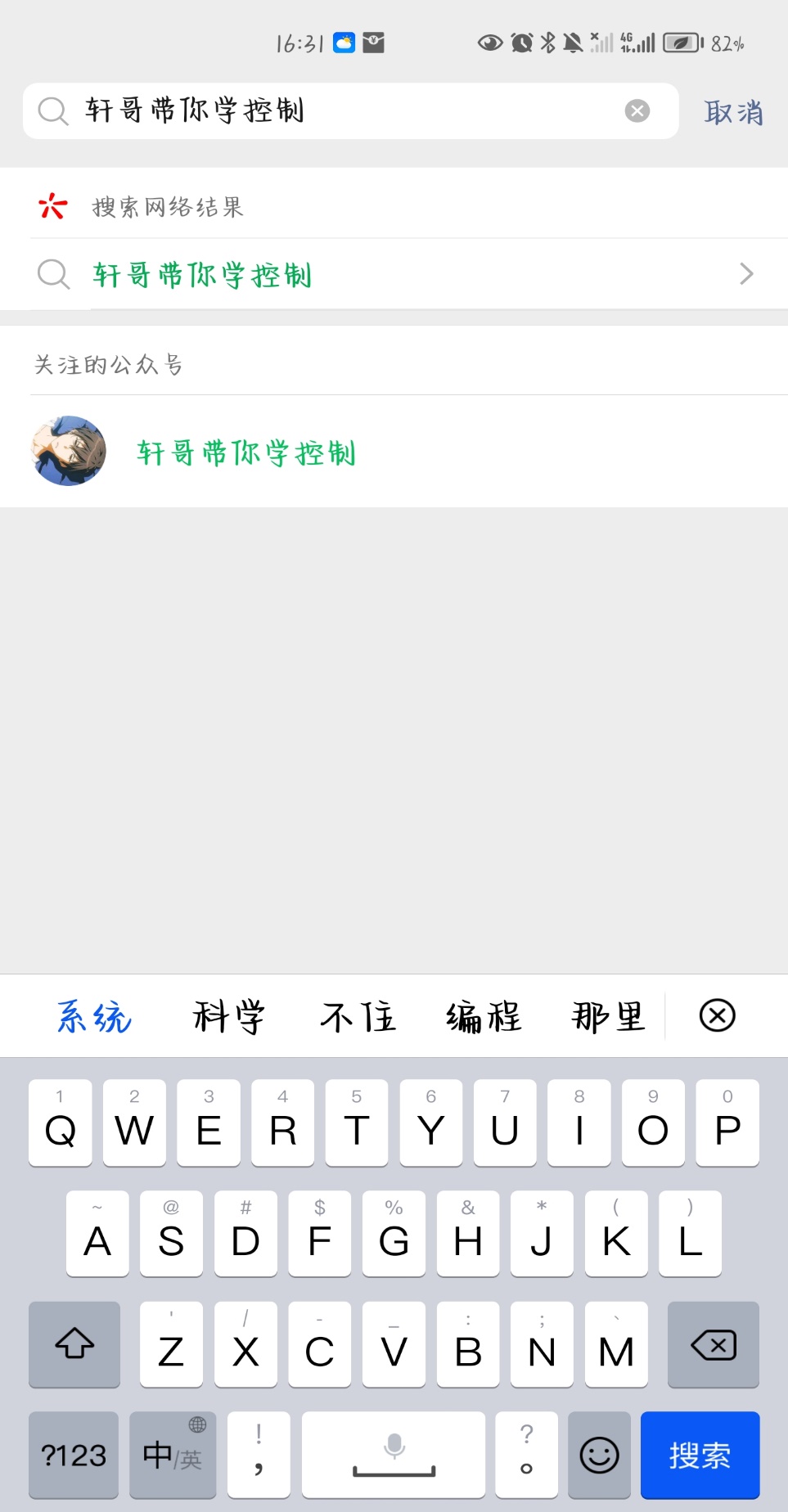Viewport: 788px width, 1512px height.
Task: Choose the suggestion 科学
Action: click(229, 1017)
